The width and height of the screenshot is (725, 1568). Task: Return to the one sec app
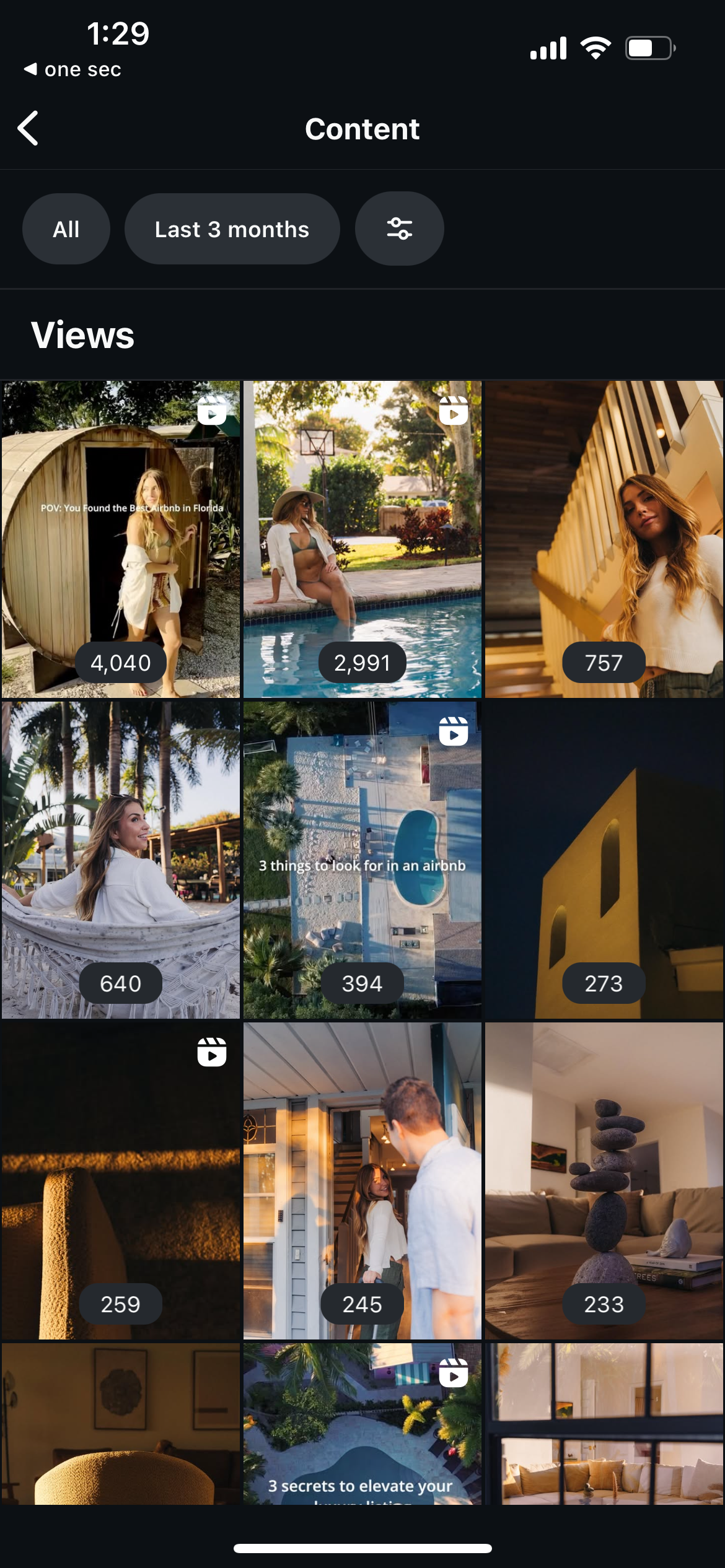pyautogui.click(x=72, y=69)
